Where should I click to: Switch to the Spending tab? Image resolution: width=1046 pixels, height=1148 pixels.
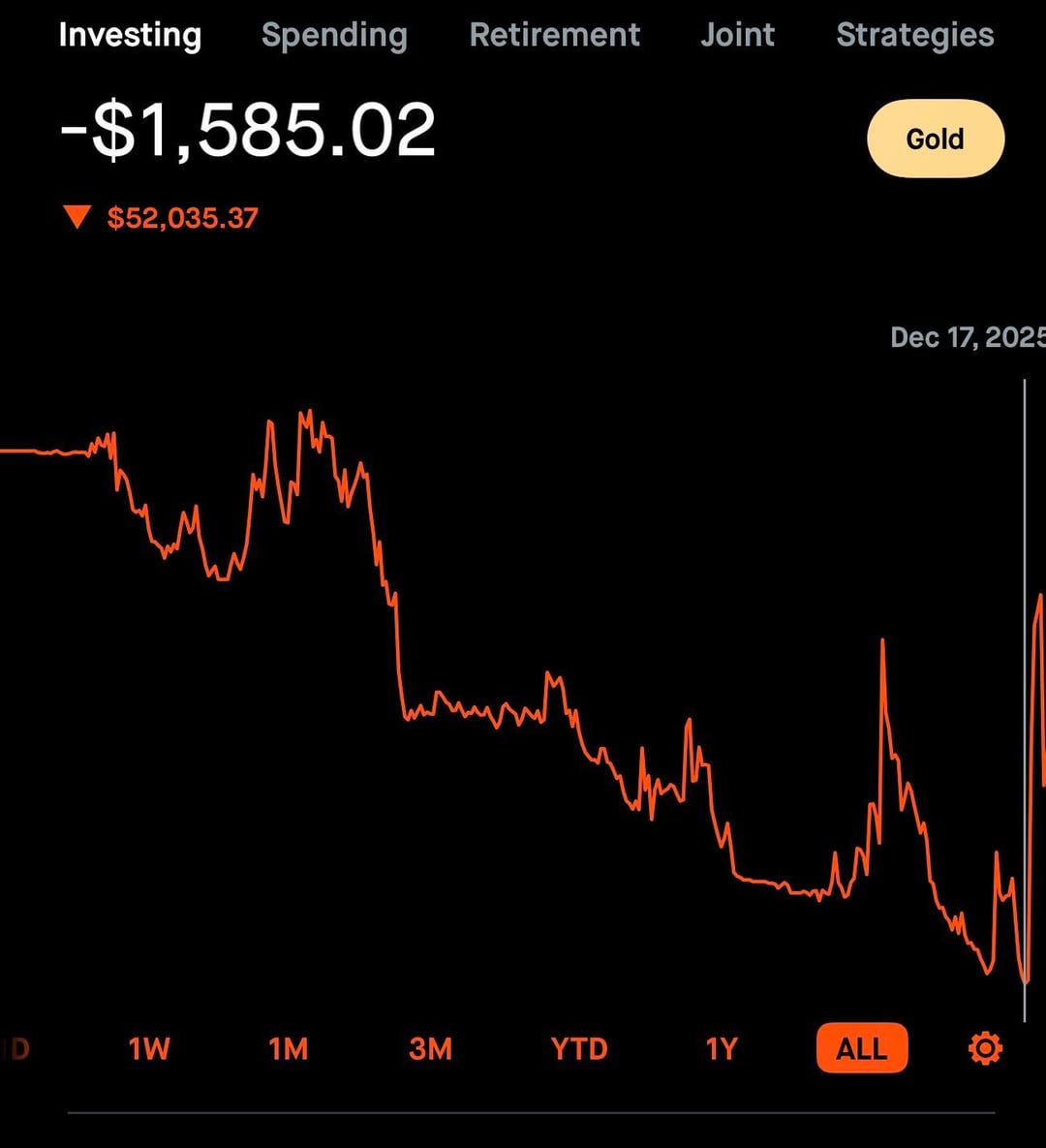click(334, 36)
